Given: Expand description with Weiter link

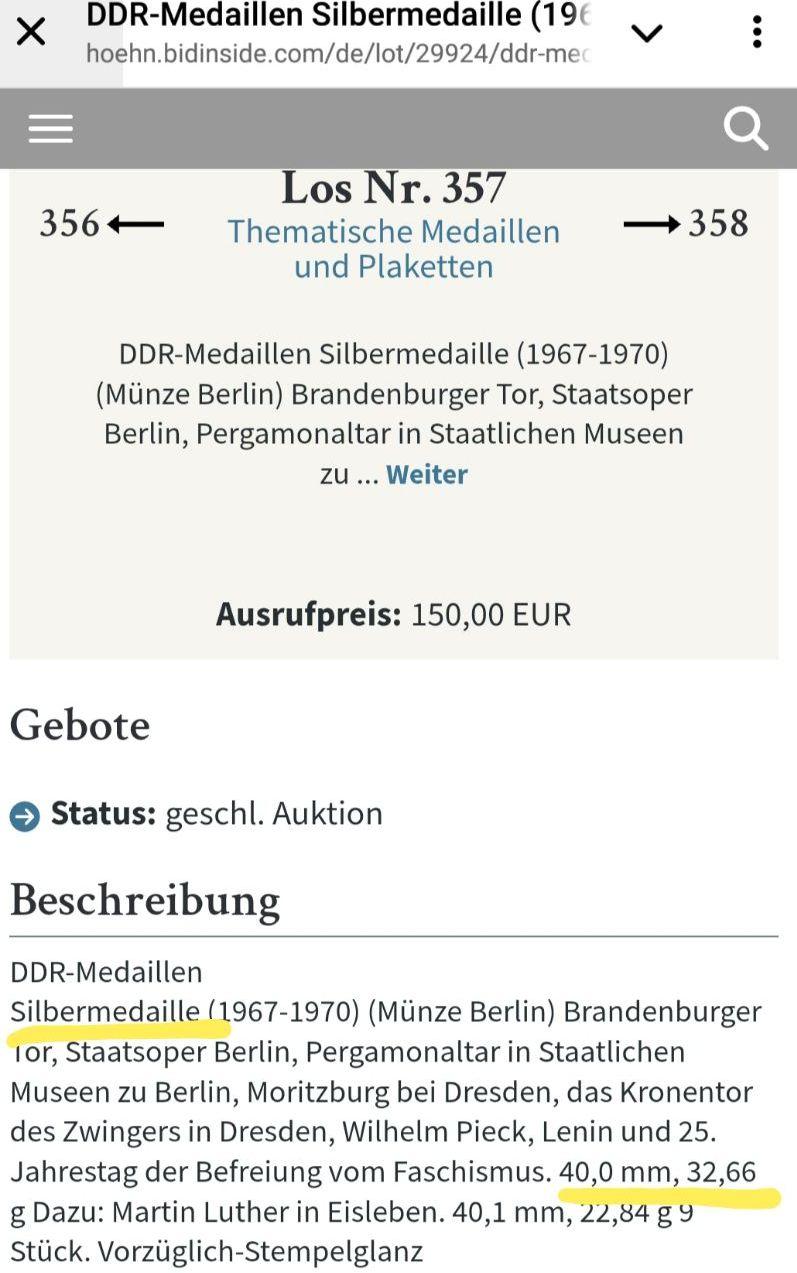Looking at the screenshot, I should (x=427, y=474).
